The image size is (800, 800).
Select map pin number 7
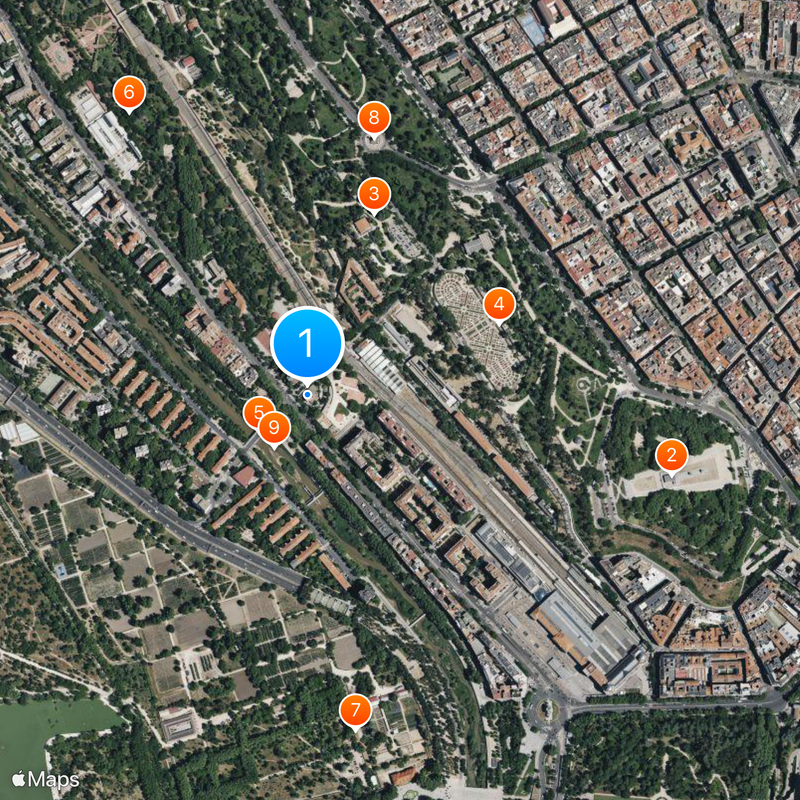355,710
